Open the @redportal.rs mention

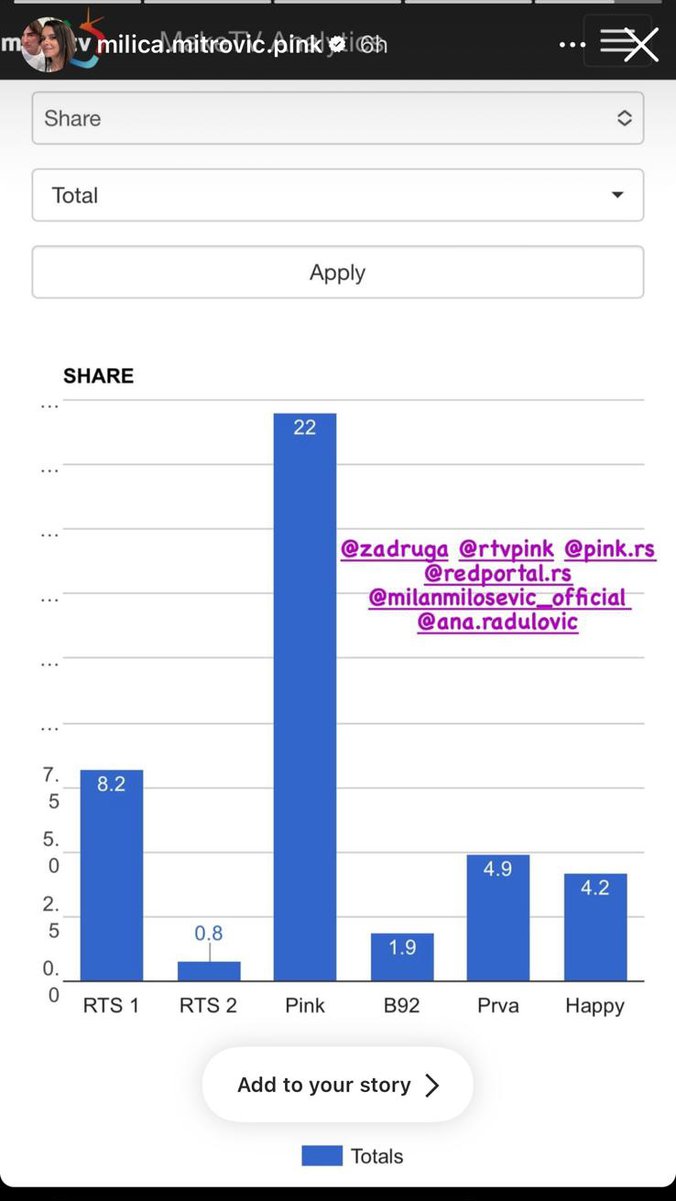(x=498, y=573)
